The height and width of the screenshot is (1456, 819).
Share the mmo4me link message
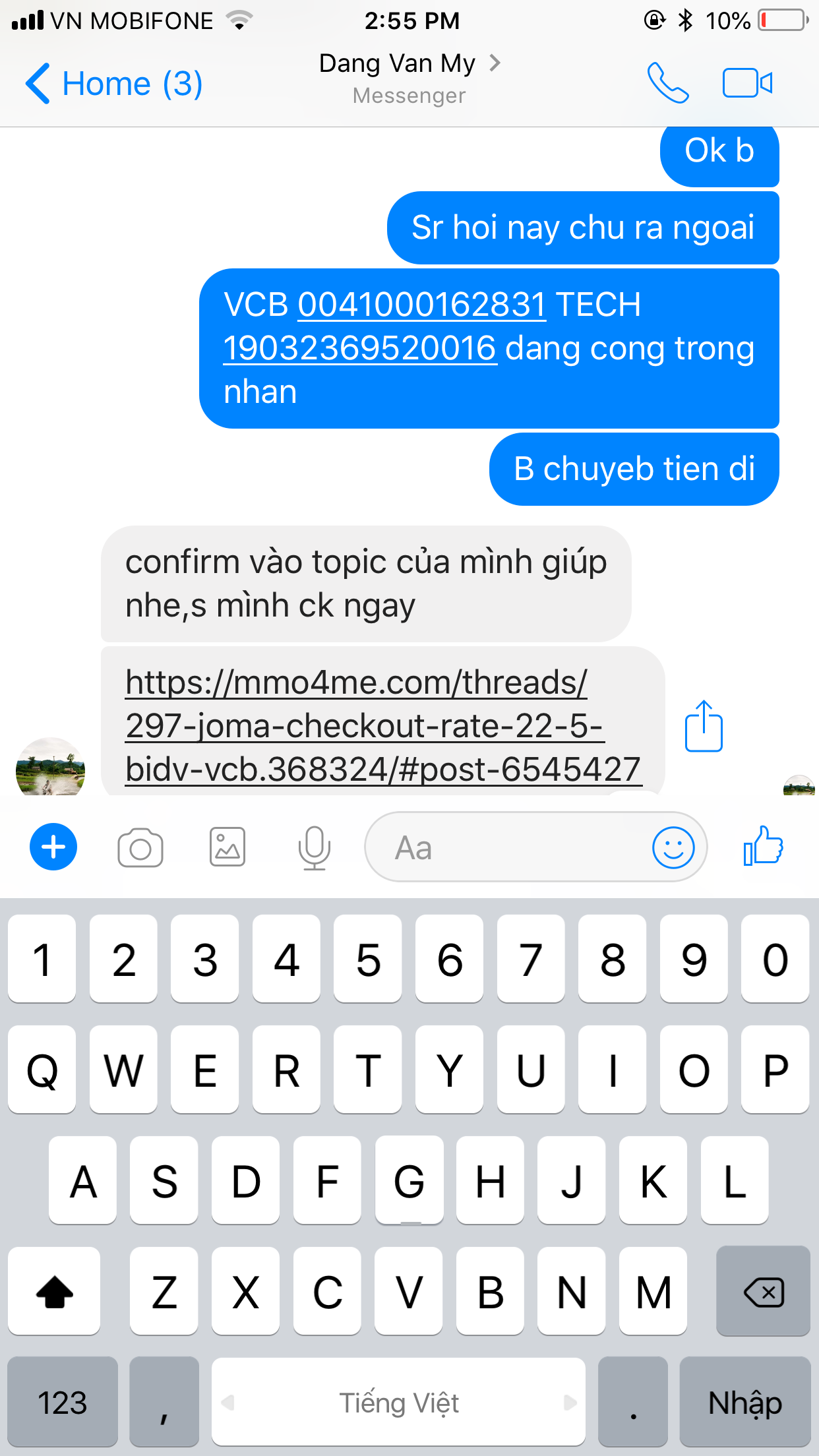tap(704, 726)
